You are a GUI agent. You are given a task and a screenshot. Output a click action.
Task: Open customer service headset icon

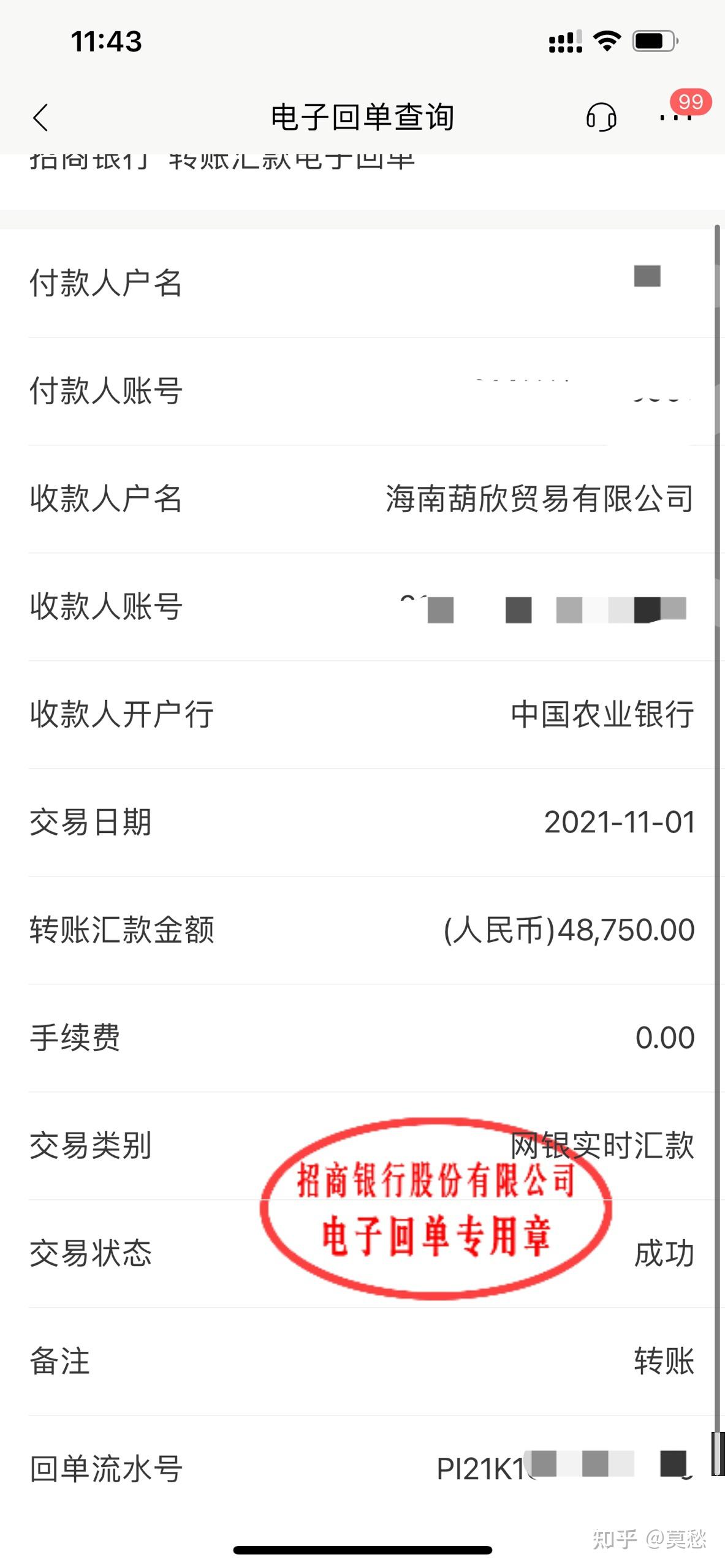tap(602, 118)
